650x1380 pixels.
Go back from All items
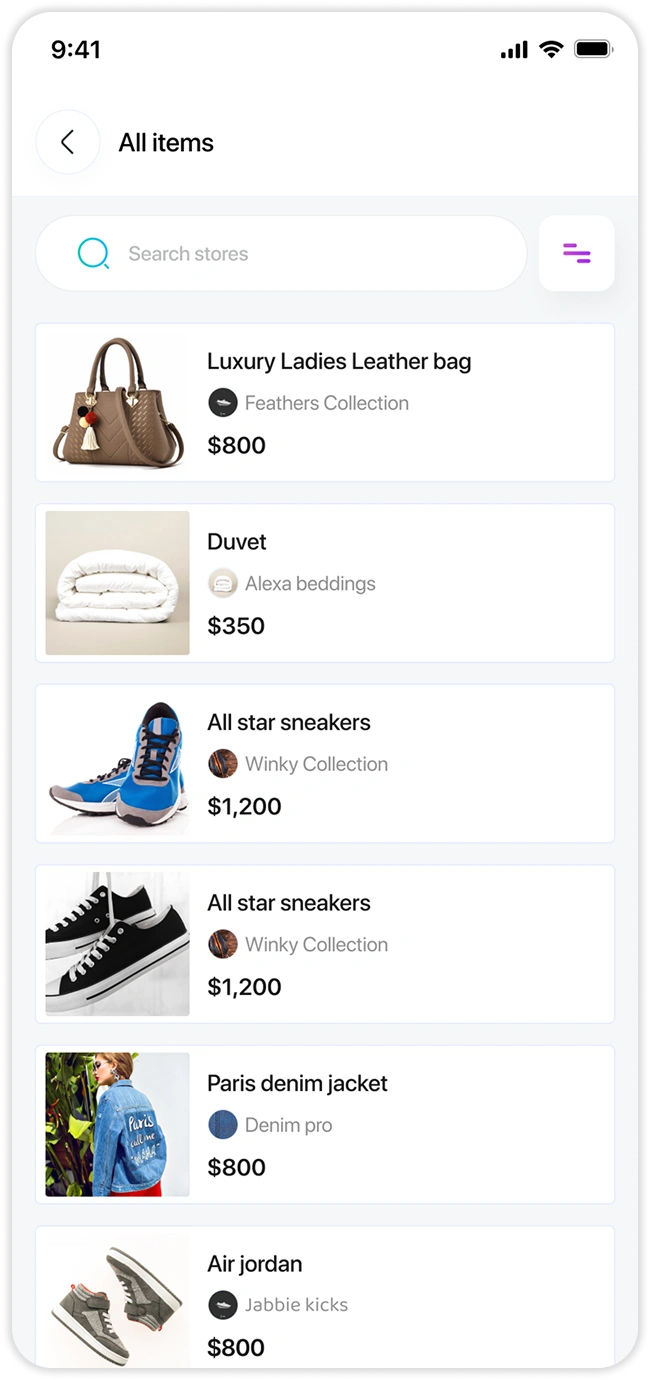coord(68,143)
